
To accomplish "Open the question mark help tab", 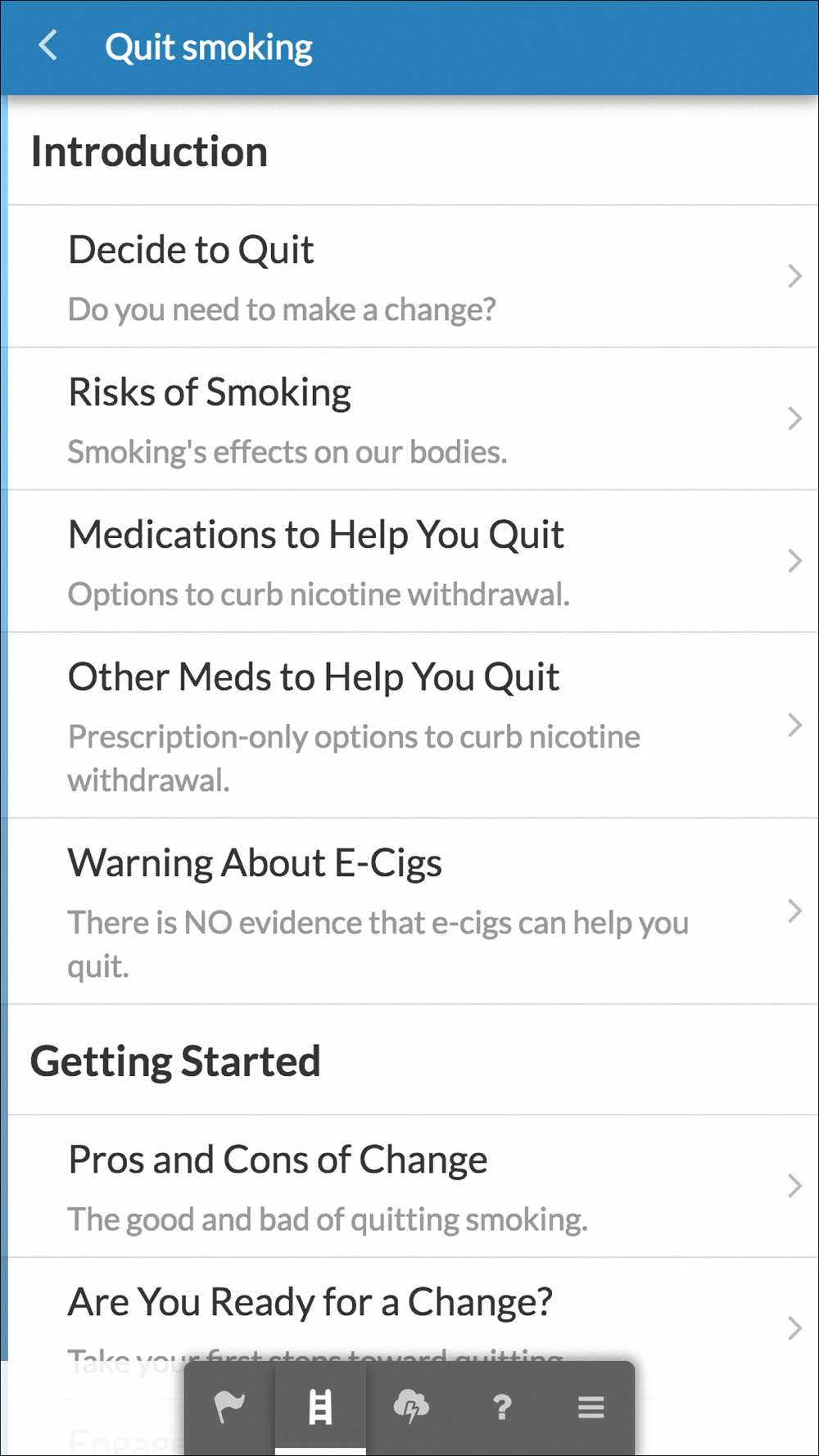I will [501, 1408].
